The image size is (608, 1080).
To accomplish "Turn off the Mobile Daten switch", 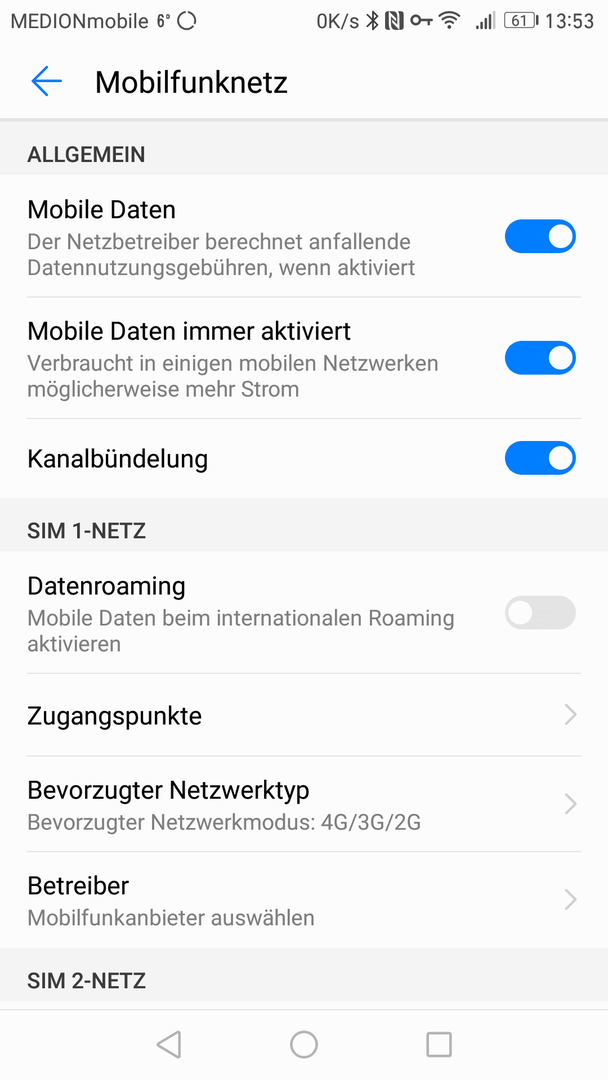I will (x=540, y=237).
